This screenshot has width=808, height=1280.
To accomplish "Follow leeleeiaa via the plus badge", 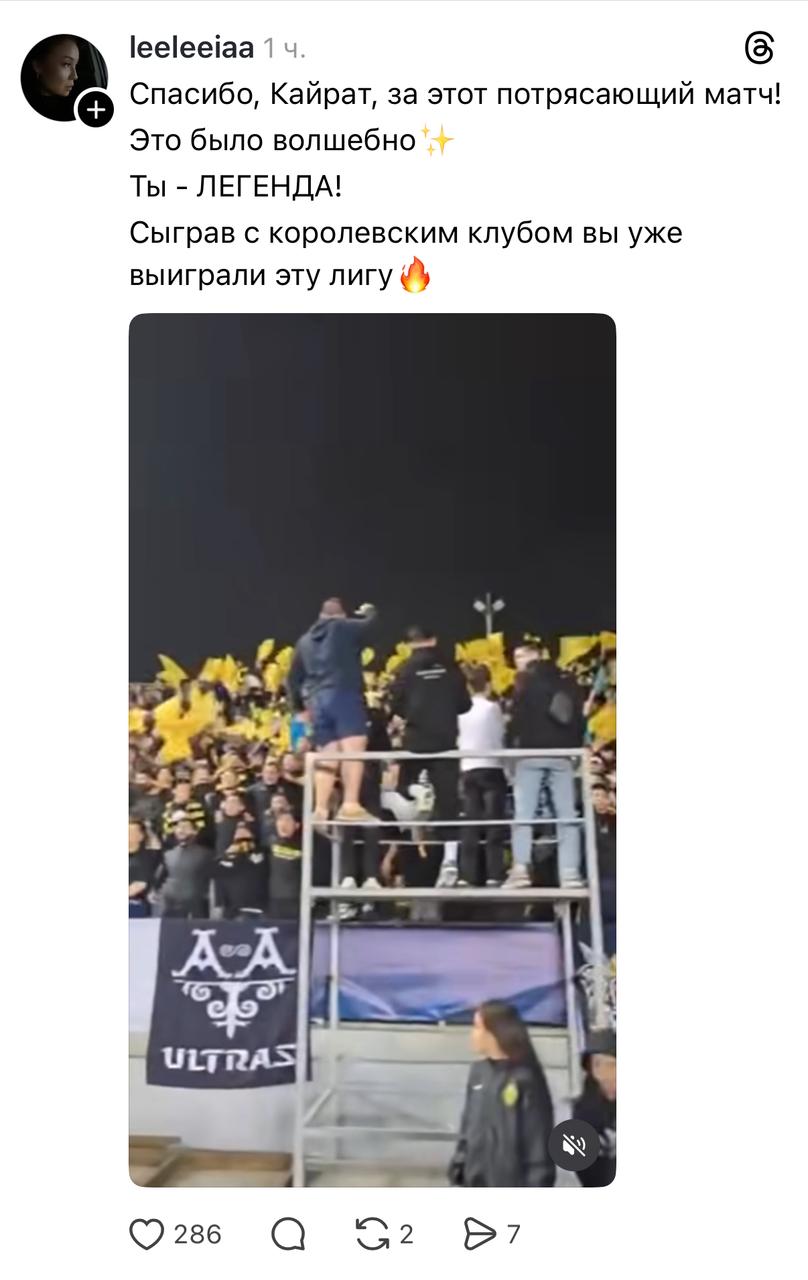I will click(x=96, y=108).
